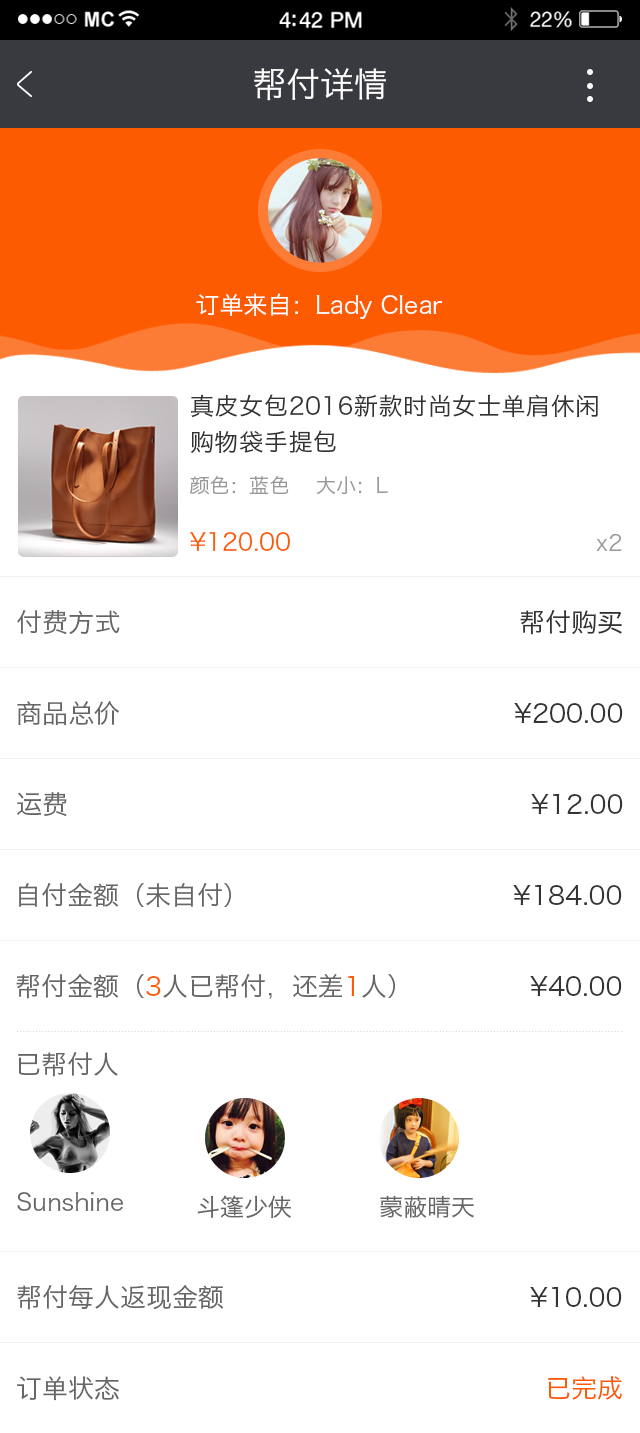The width and height of the screenshot is (640, 1433).
Task: Open Lady Clear's profile avatar
Action: (x=320, y=211)
